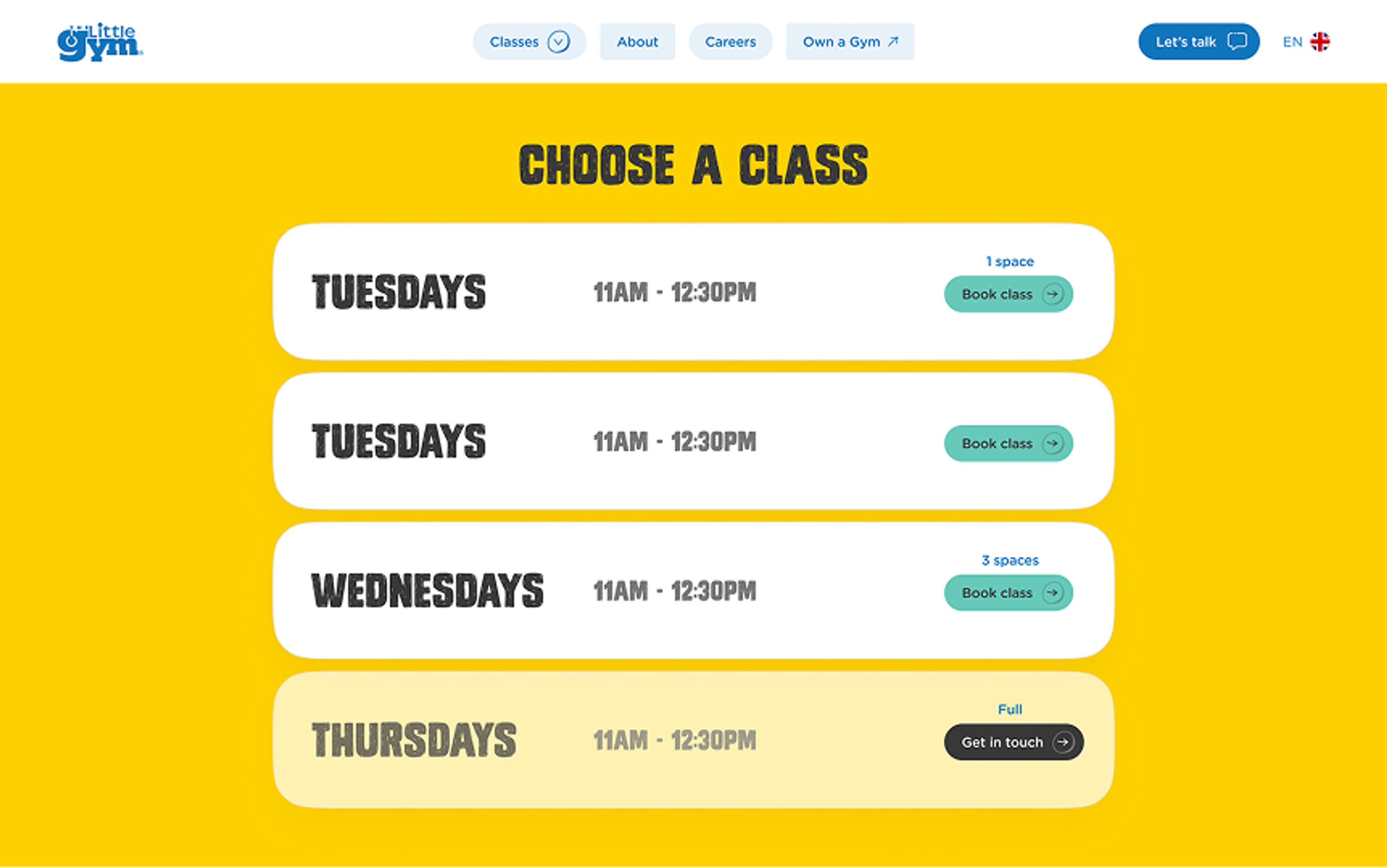Book the Tuesdays class with 1 space
The image size is (1387, 868).
click(1008, 295)
